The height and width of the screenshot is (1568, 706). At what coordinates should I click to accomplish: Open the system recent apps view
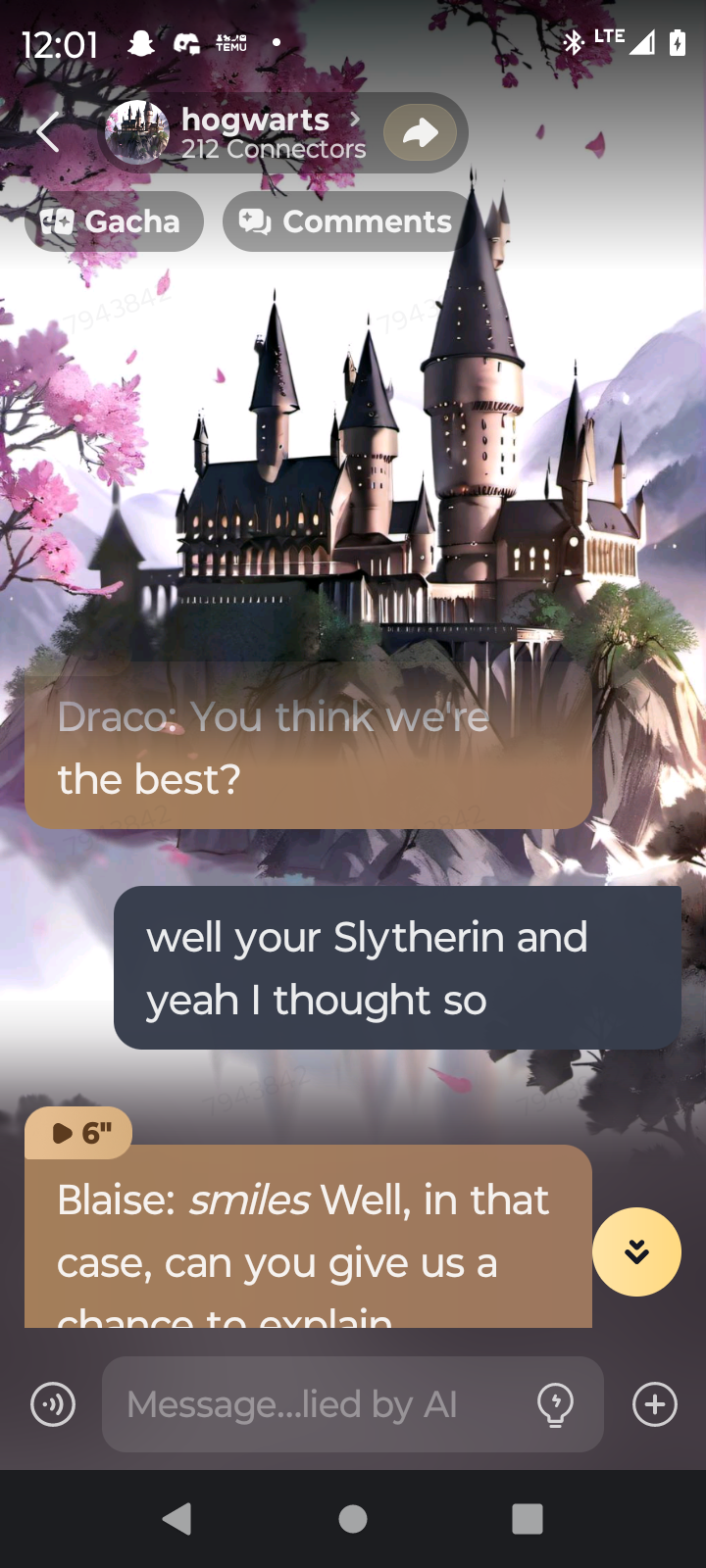[x=528, y=1519]
